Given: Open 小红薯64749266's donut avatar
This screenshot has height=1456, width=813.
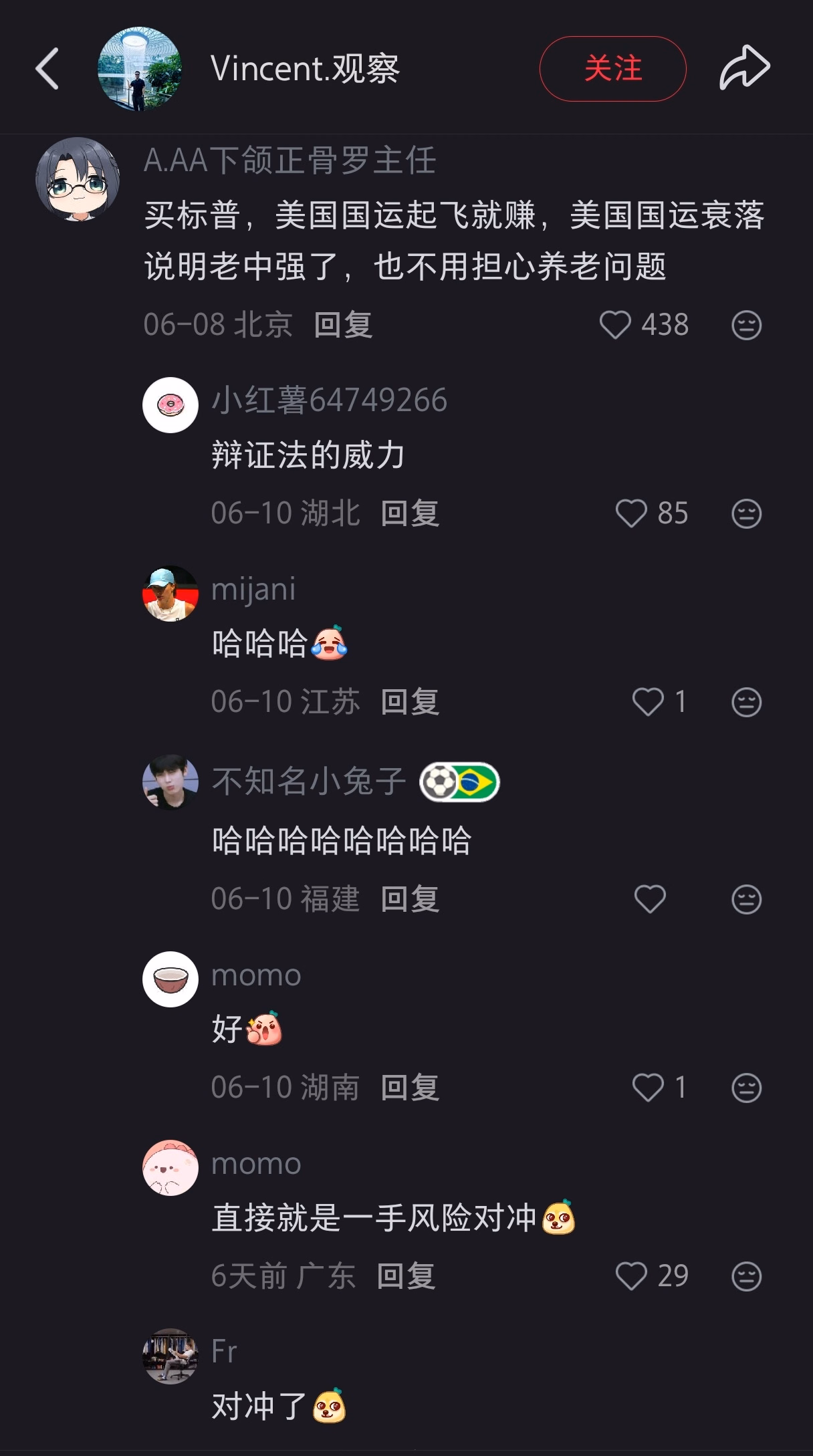Looking at the screenshot, I should [x=170, y=405].
